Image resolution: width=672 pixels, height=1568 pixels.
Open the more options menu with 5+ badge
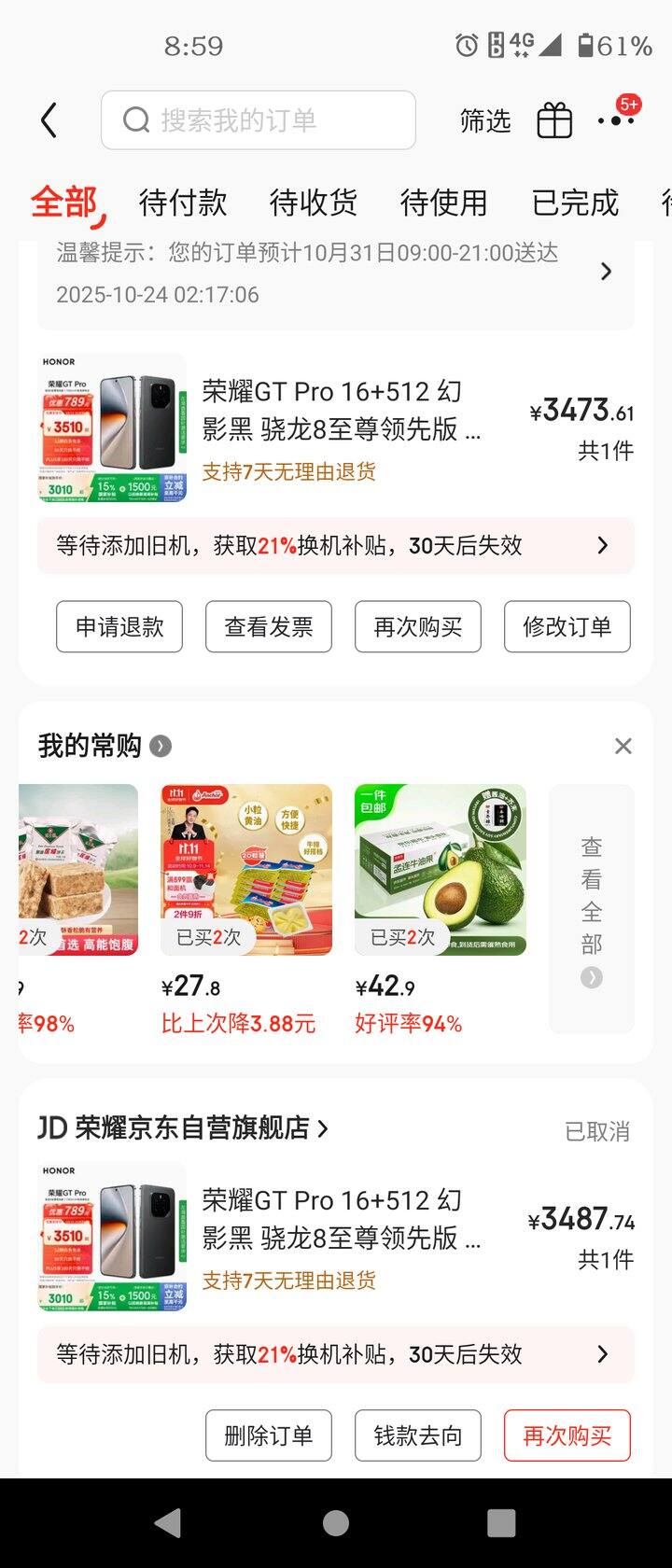coord(617,122)
